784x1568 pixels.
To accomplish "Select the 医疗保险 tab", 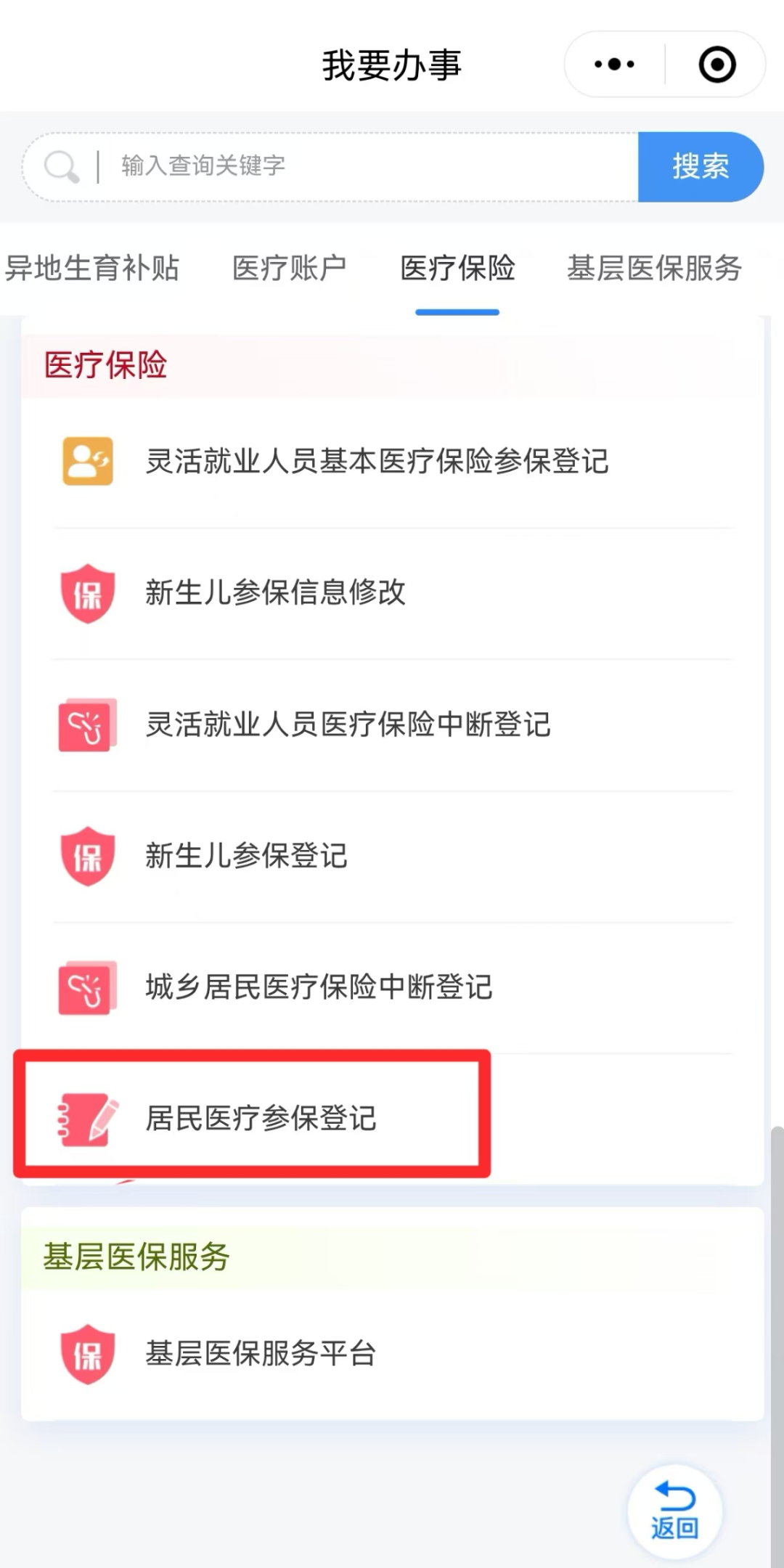I will tap(457, 268).
